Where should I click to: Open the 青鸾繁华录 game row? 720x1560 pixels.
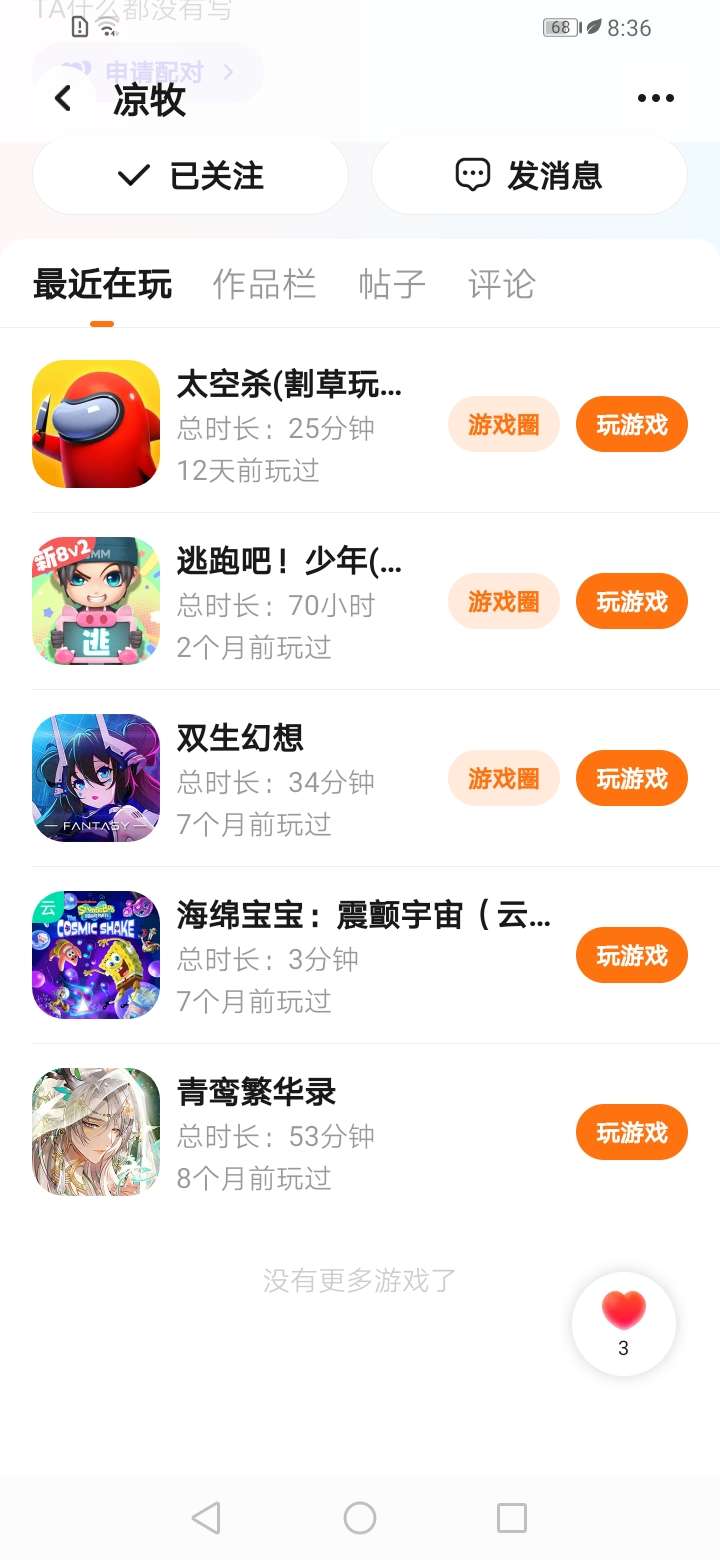click(300, 1133)
